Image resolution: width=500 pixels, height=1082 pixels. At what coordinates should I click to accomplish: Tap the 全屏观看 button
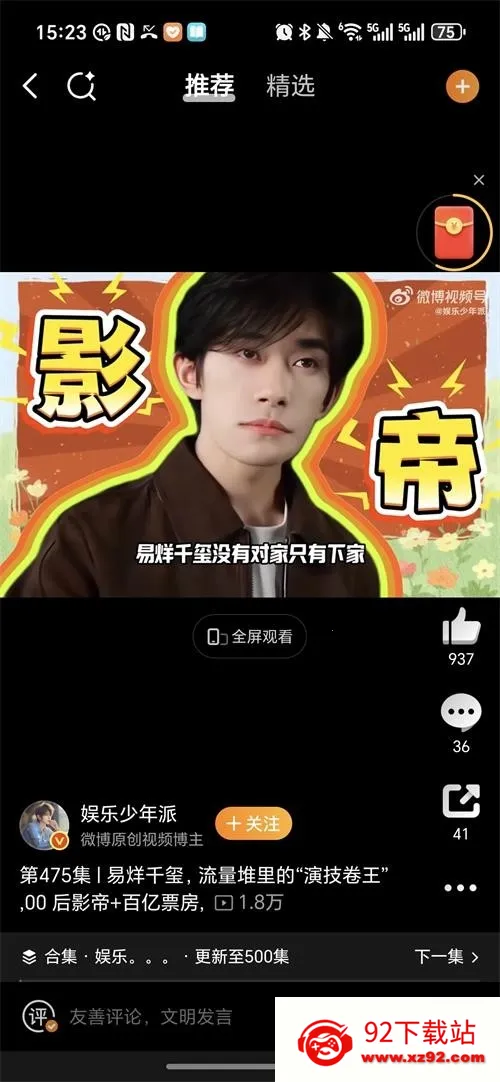click(250, 636)
